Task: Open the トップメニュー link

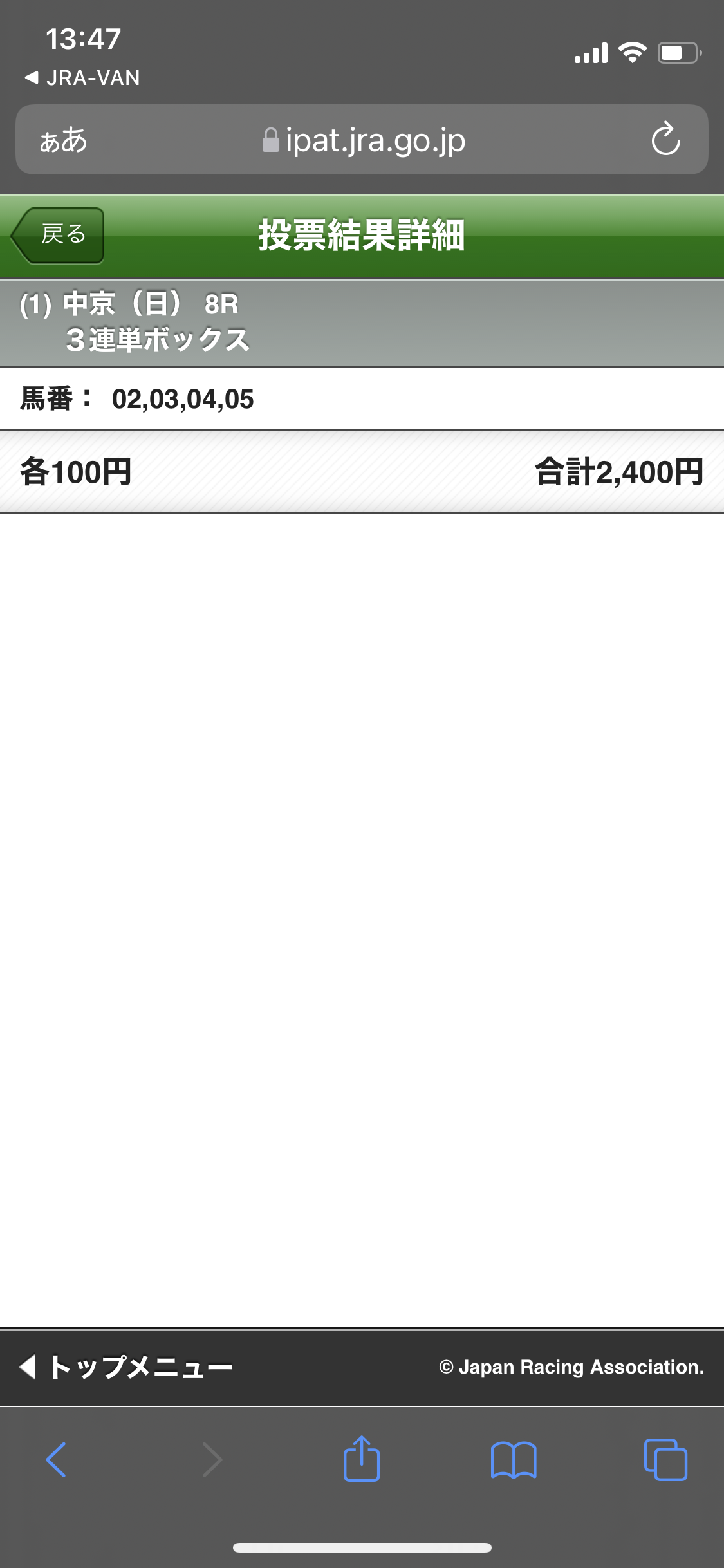Action: coord(127,1367)
